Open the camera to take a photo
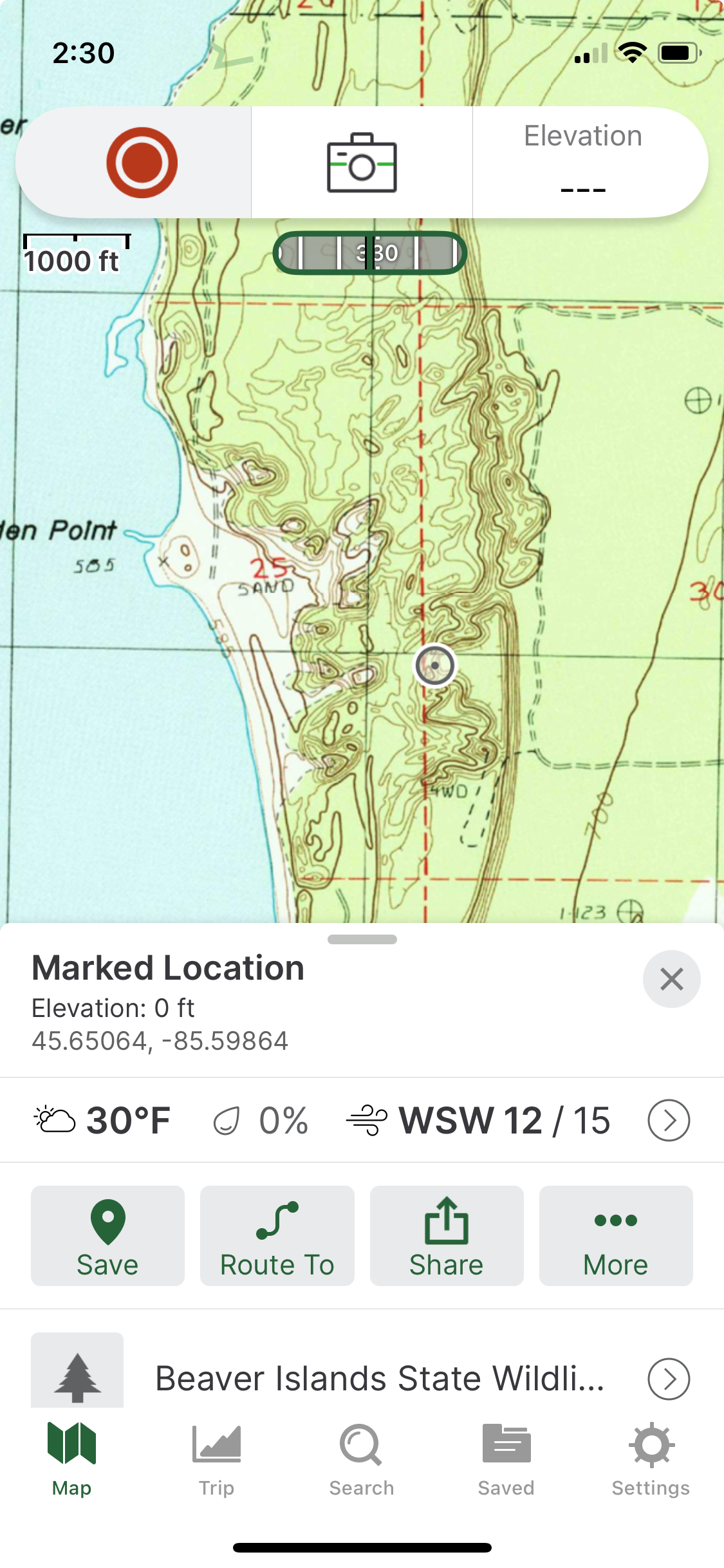Image resolution: width=724 pixels, height=1568 pixels. [362, 163]
